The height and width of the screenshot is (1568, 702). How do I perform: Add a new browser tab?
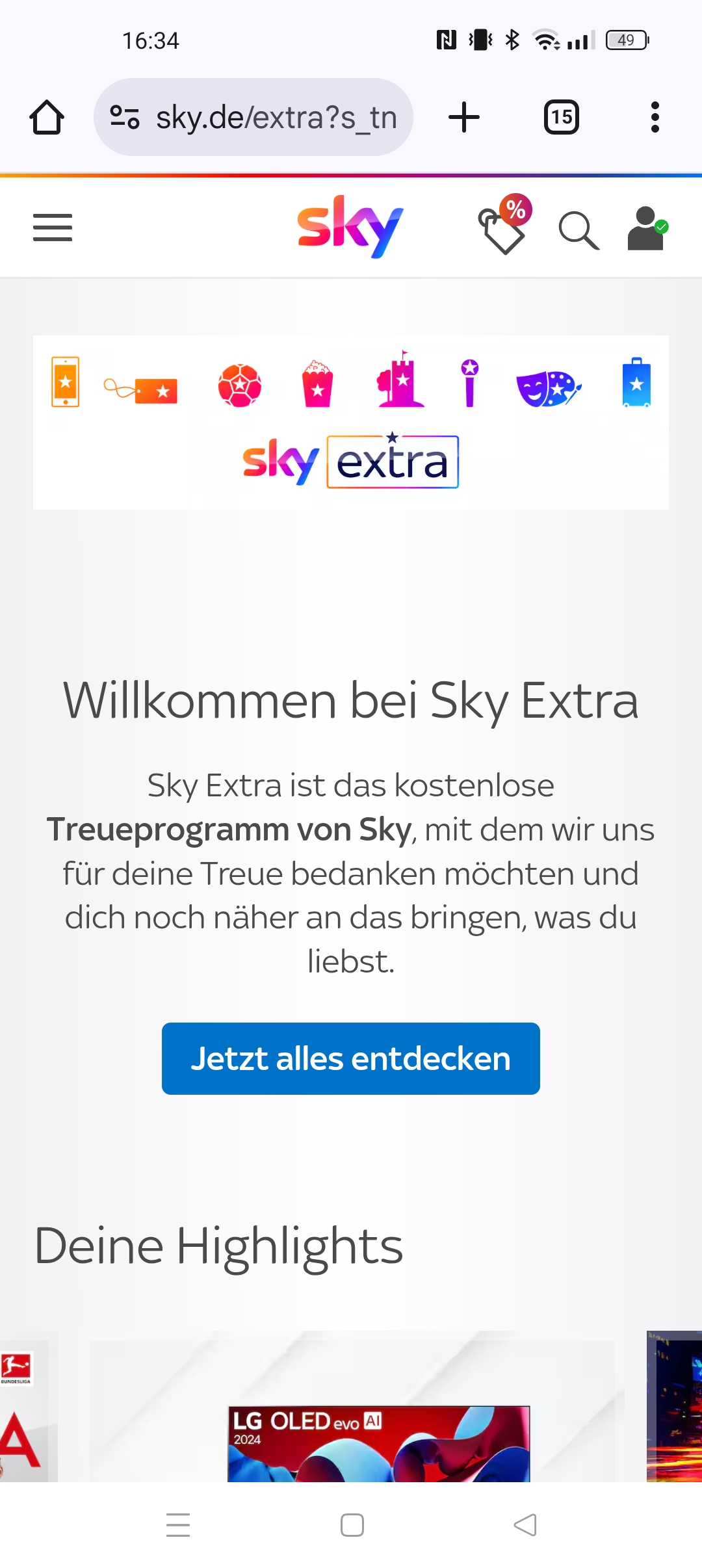[x=464, y=118]
